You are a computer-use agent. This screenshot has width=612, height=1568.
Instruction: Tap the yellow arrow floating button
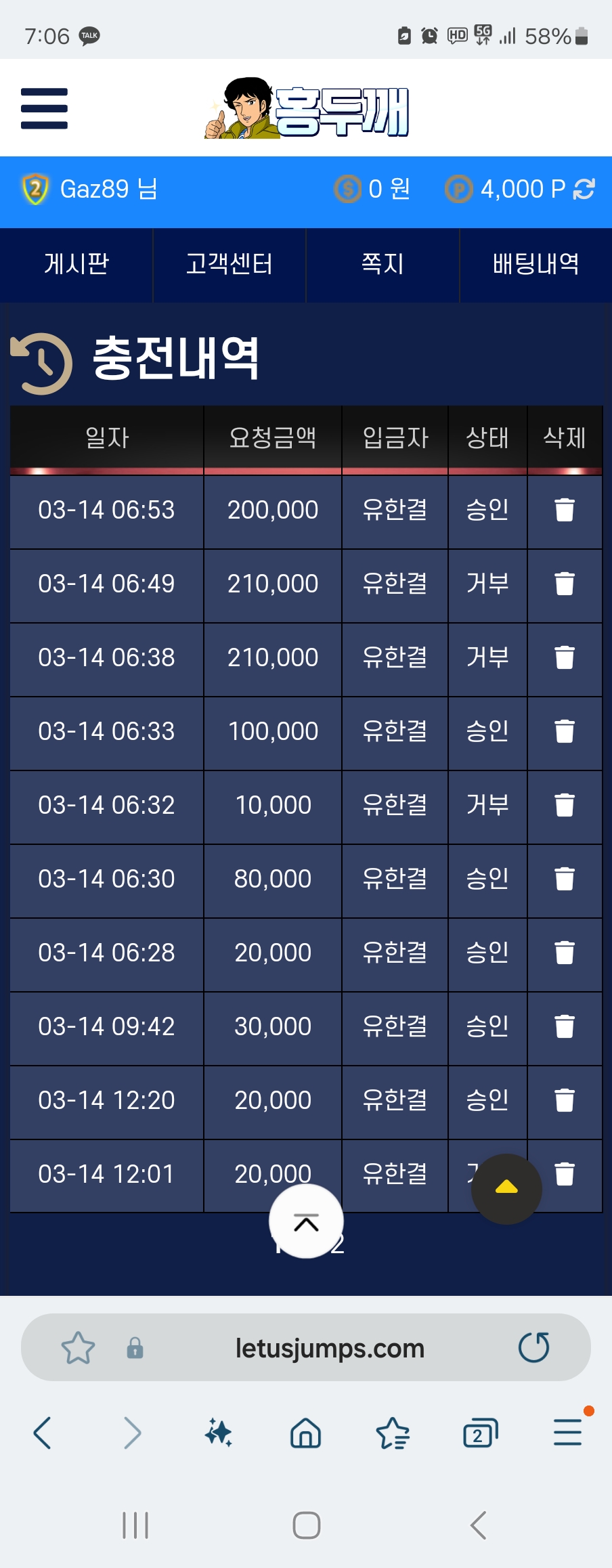pos(506,1188)
